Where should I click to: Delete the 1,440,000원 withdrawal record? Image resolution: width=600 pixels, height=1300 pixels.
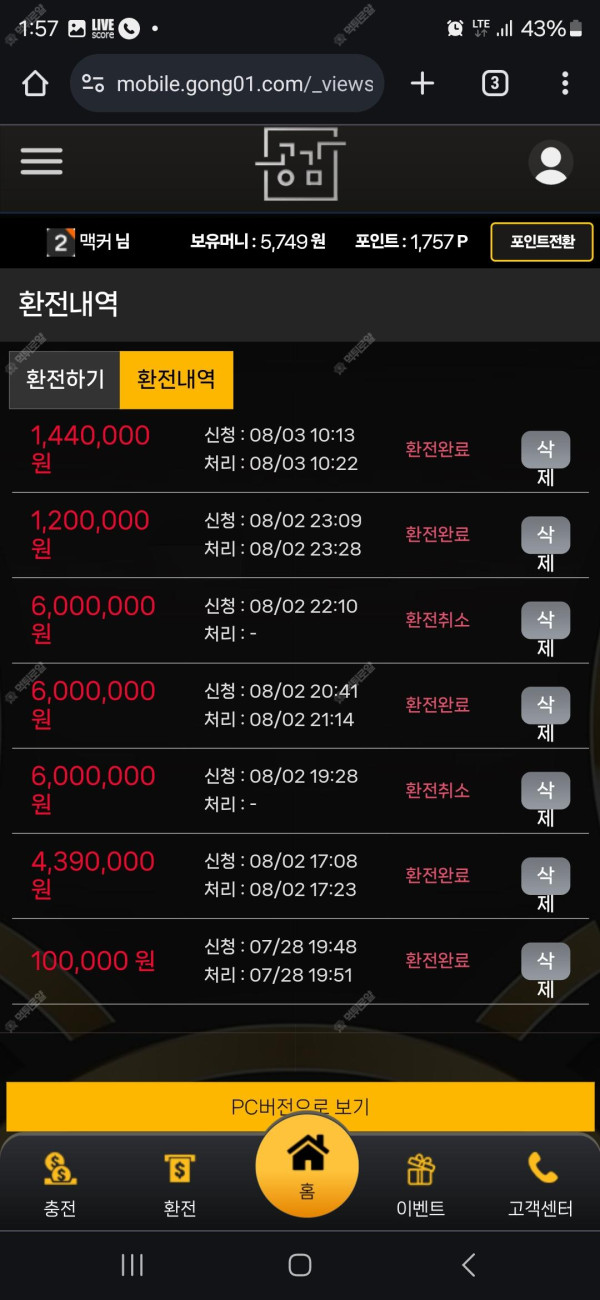click(x=545, y=450)
